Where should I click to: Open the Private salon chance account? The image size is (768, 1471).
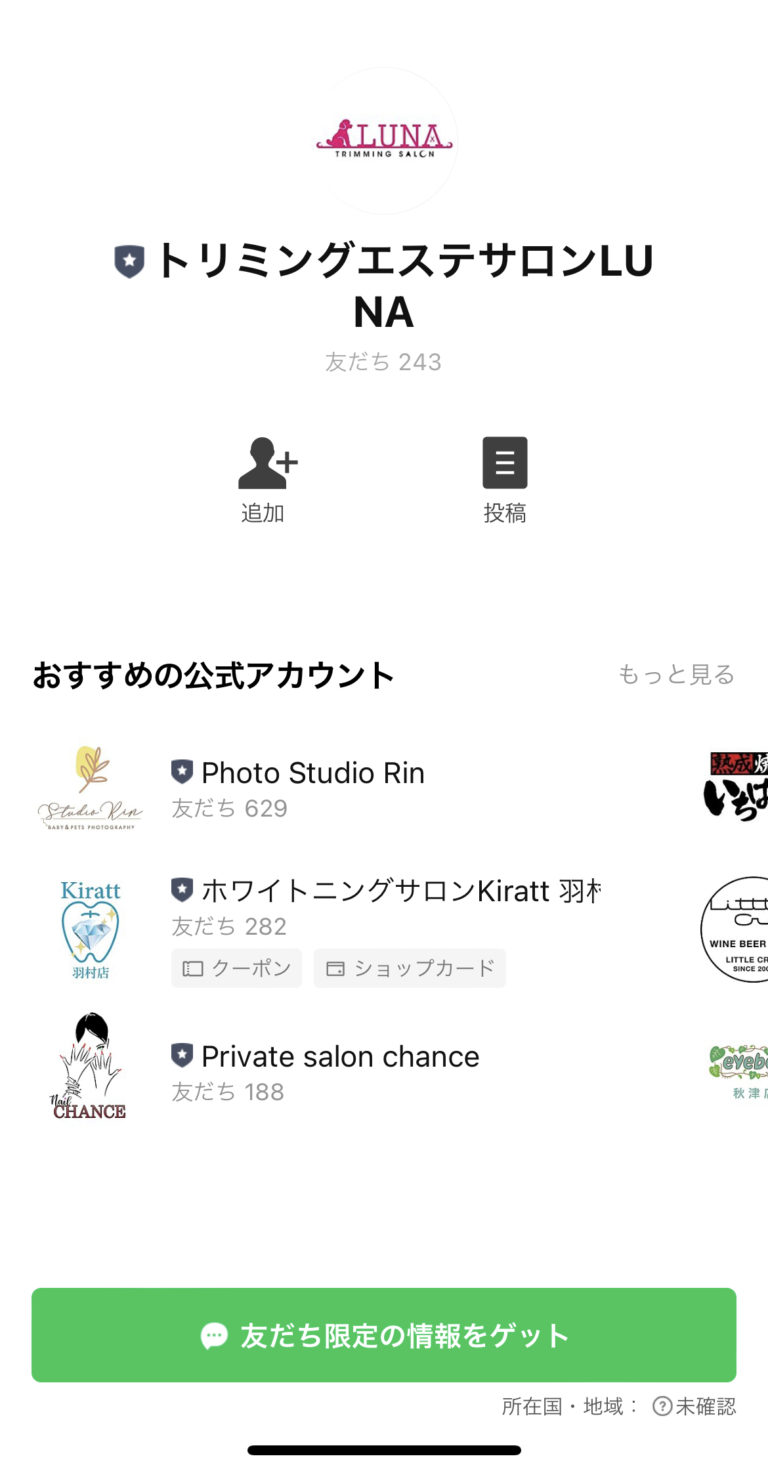coord(340,1057)
